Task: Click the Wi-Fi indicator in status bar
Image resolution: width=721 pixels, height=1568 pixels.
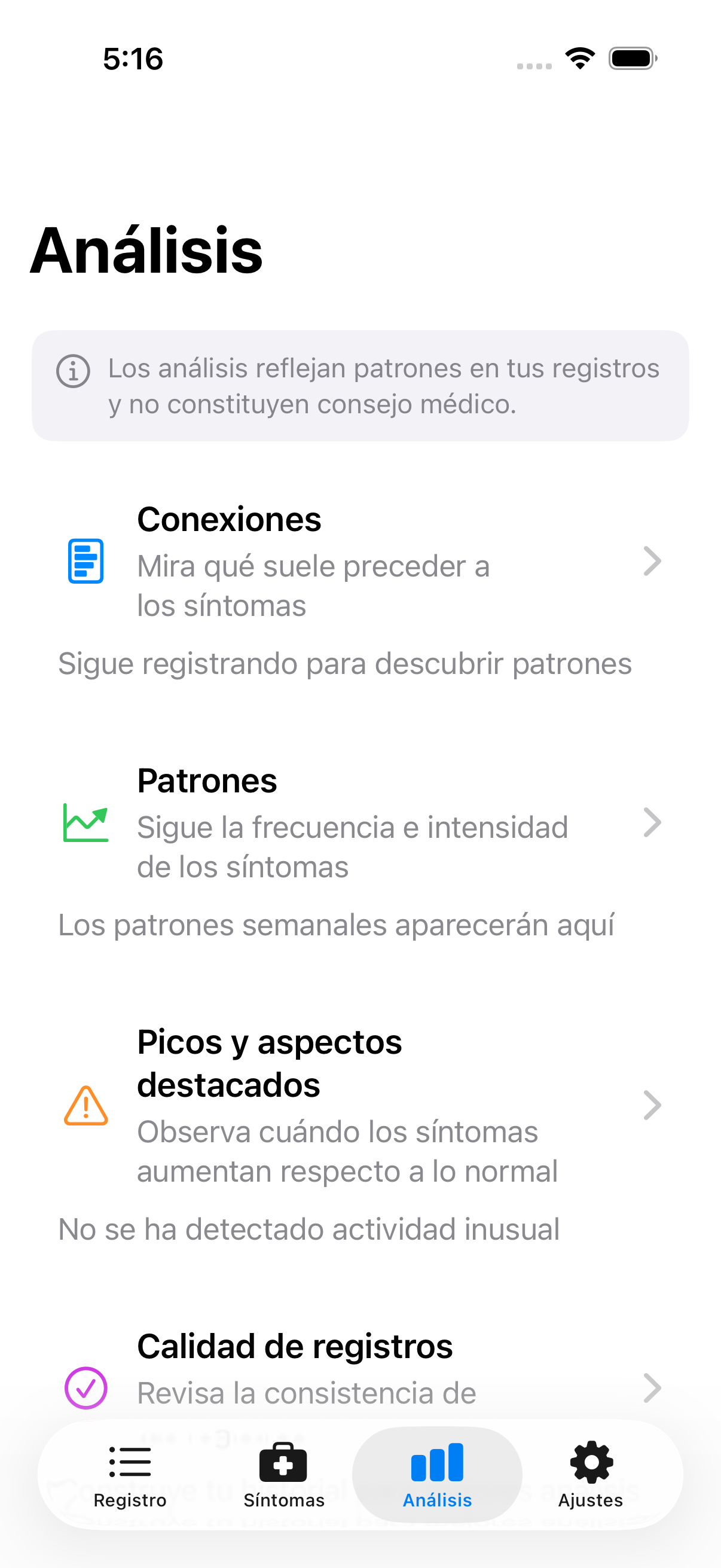Action: (x=579, y=57)
